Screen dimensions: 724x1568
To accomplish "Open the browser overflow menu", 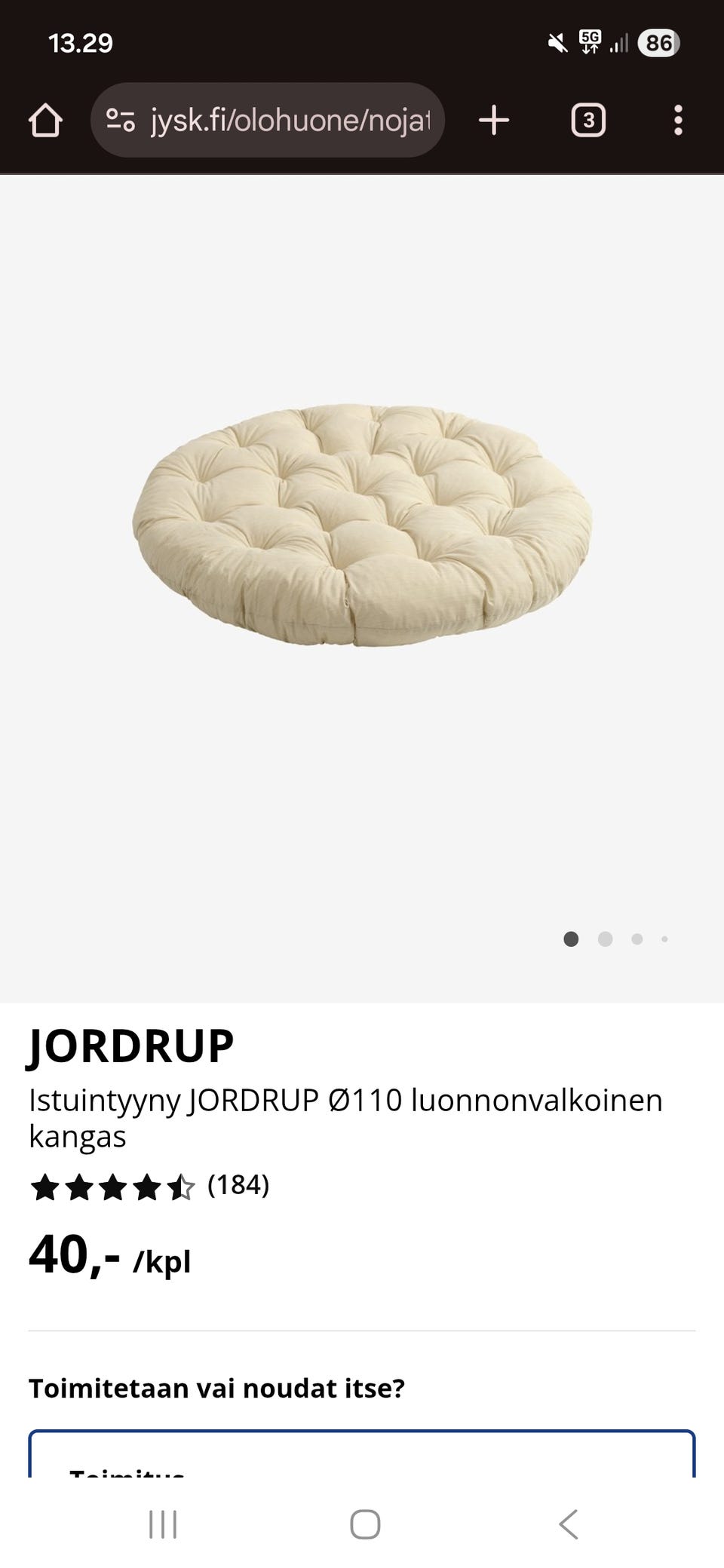I will point(678,121).
